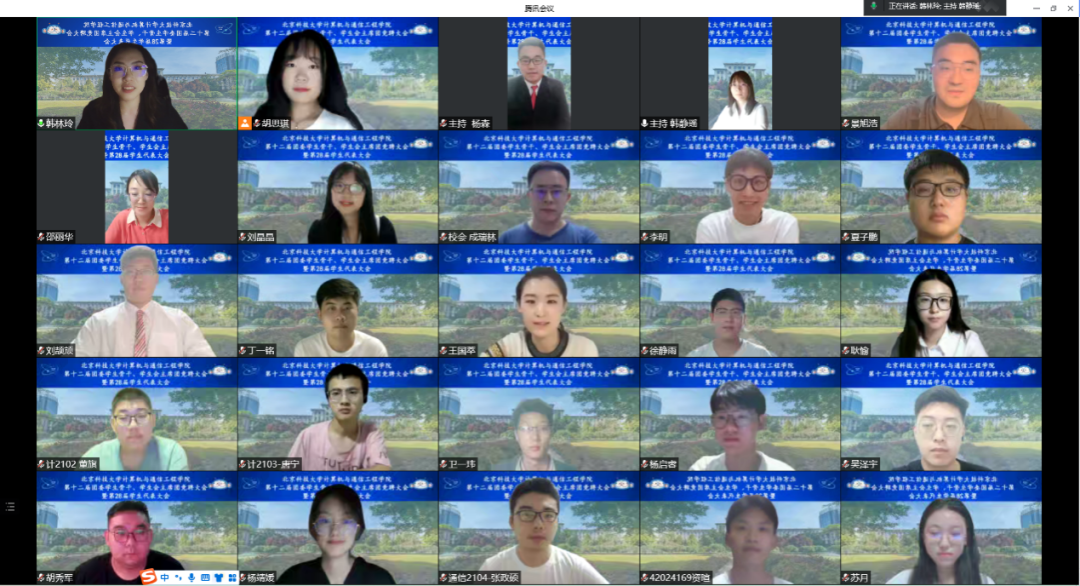
Task: Tap 卫一玮's video tile
Action: 538,416
